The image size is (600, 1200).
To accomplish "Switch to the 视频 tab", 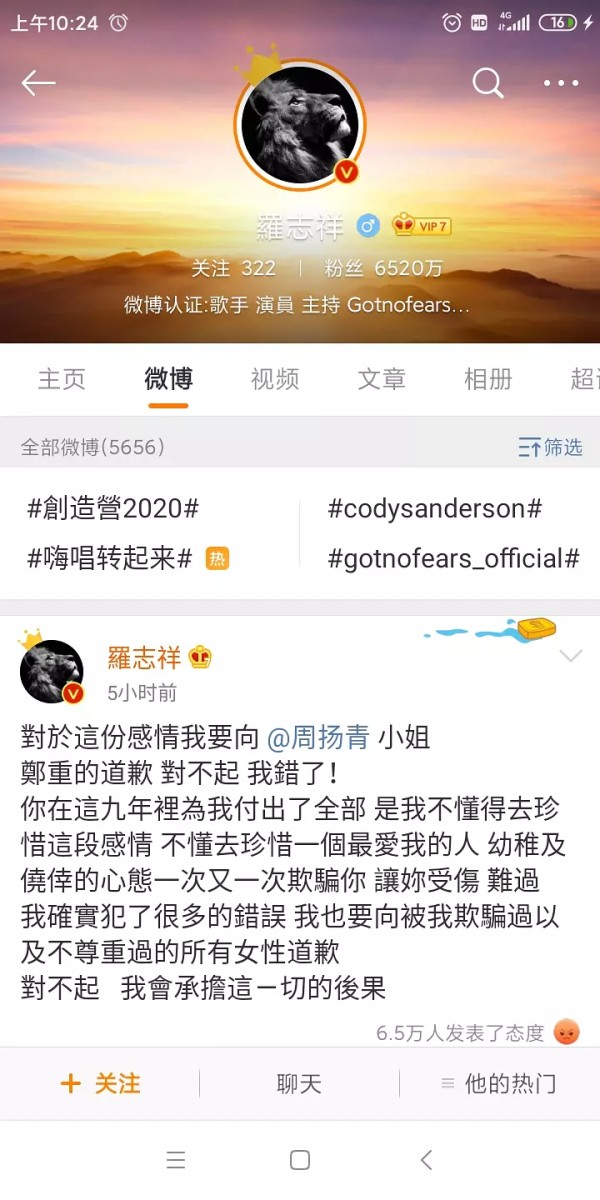I will pos(275,379).
